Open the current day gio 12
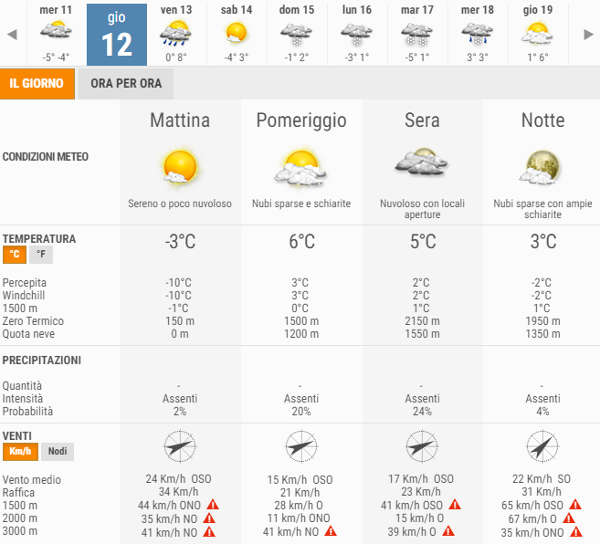 point(116,34)
